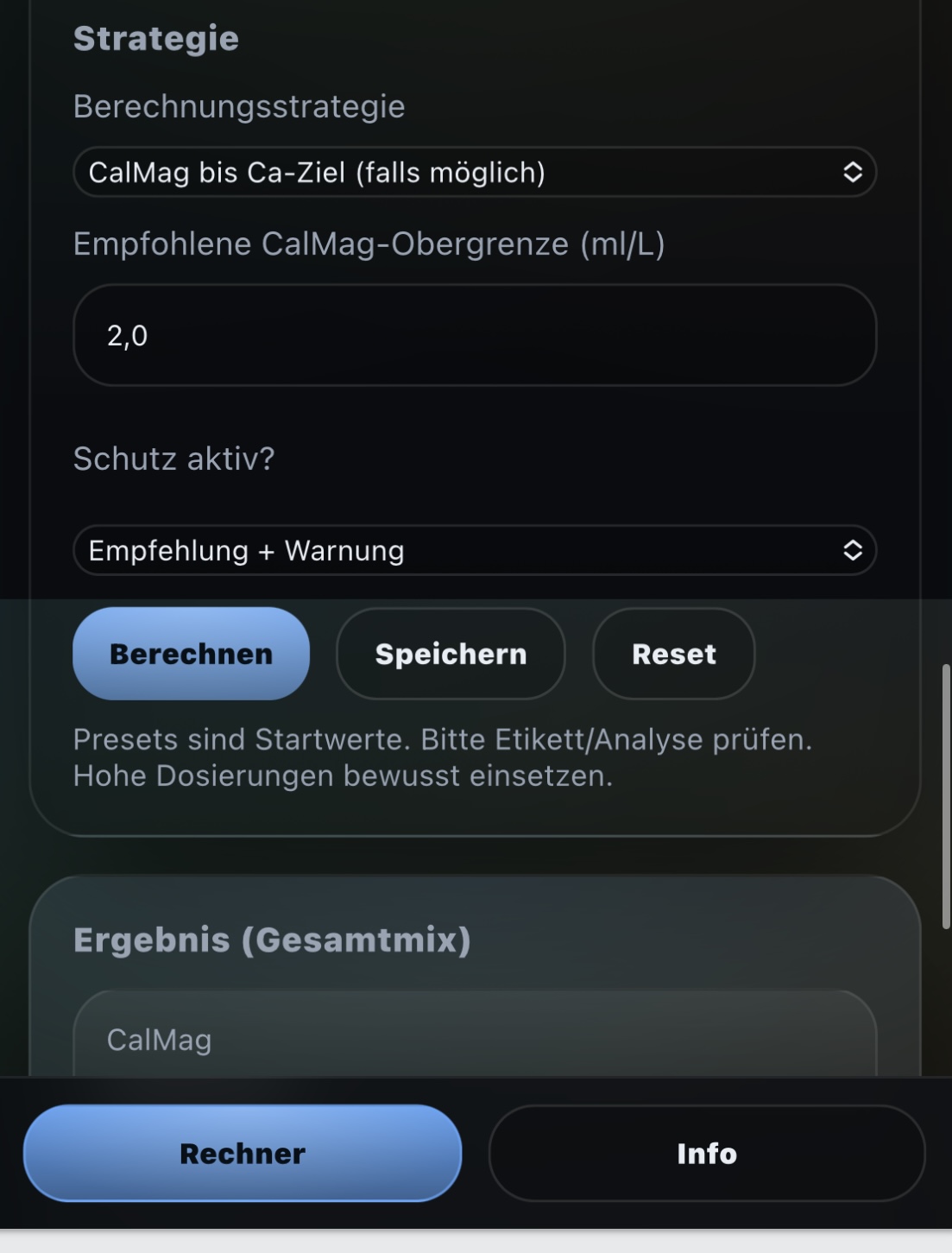Switch to the Rechner tab
The height and width of the screenshot is (1253, 952).
pyautogui.click(x=243, y=1153)
